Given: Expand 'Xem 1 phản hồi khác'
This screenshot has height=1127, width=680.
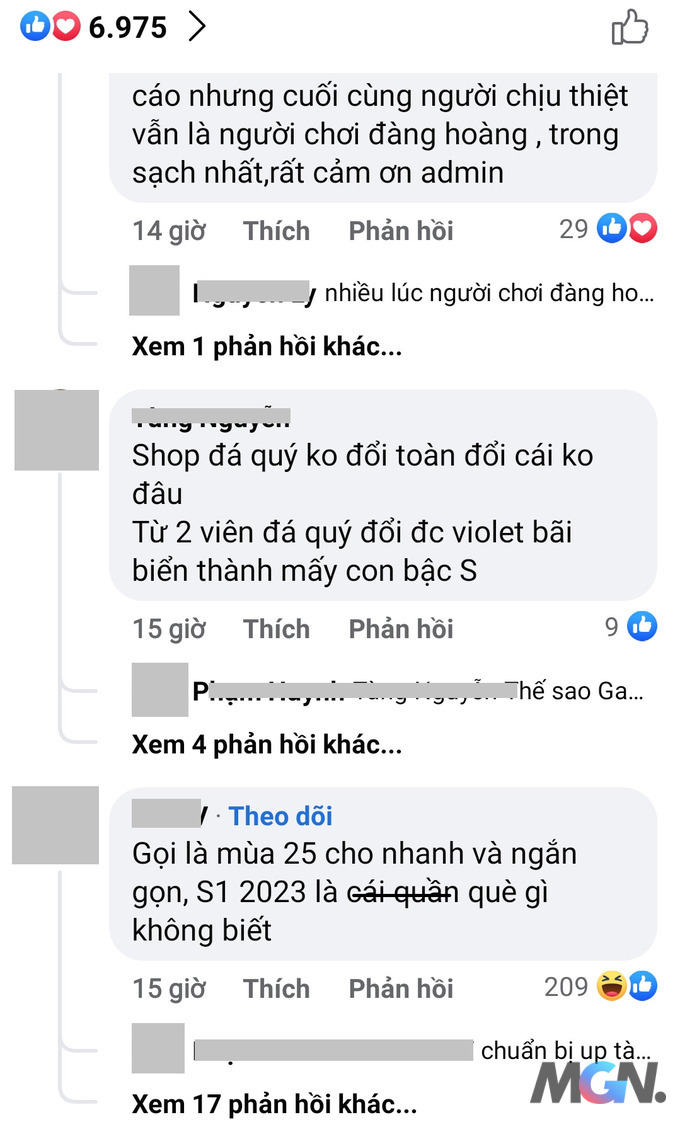Looking at the screenshot, I should 267,346.
